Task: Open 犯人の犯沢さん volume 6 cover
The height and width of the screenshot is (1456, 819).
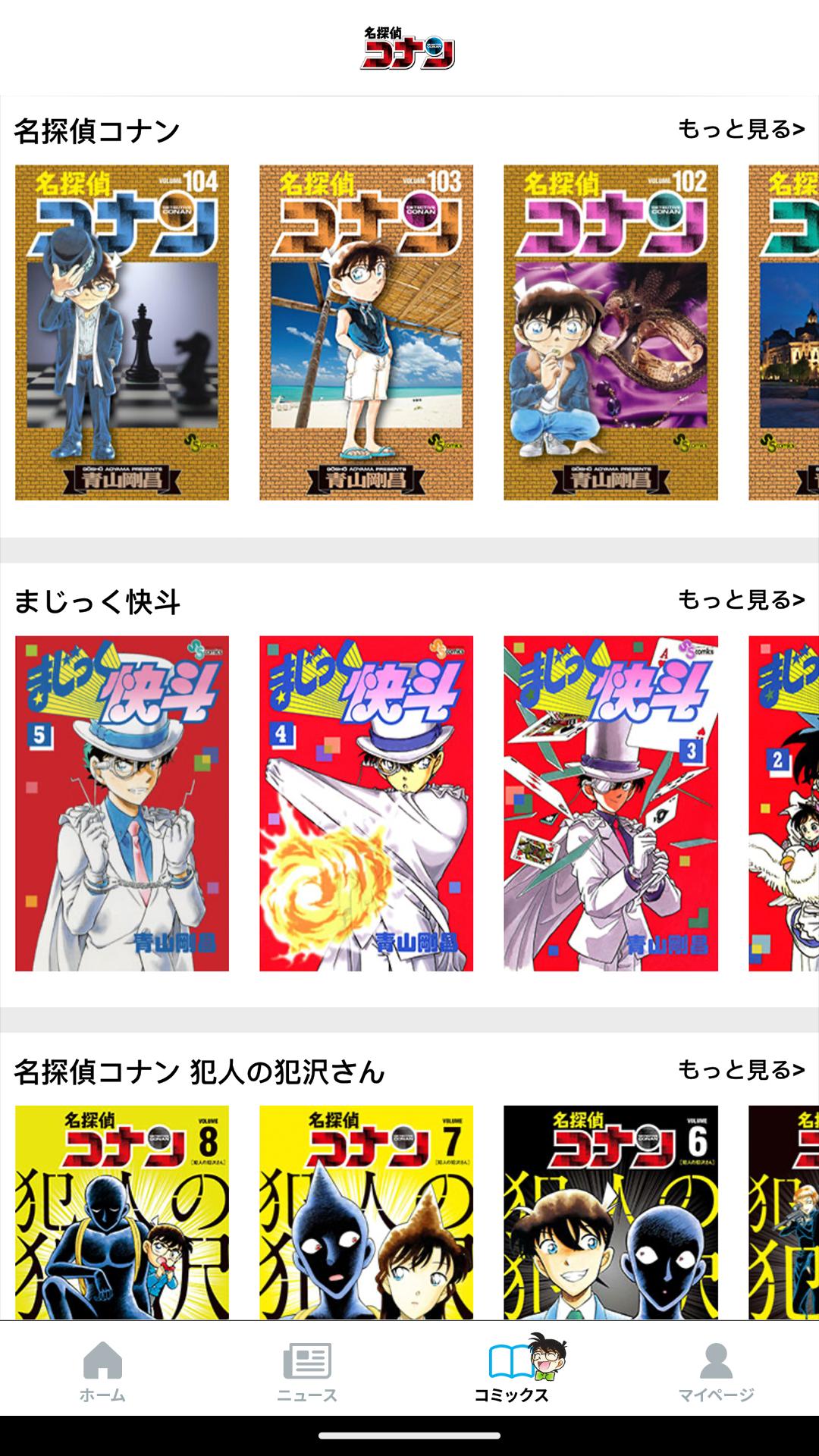Action: 610,1213
